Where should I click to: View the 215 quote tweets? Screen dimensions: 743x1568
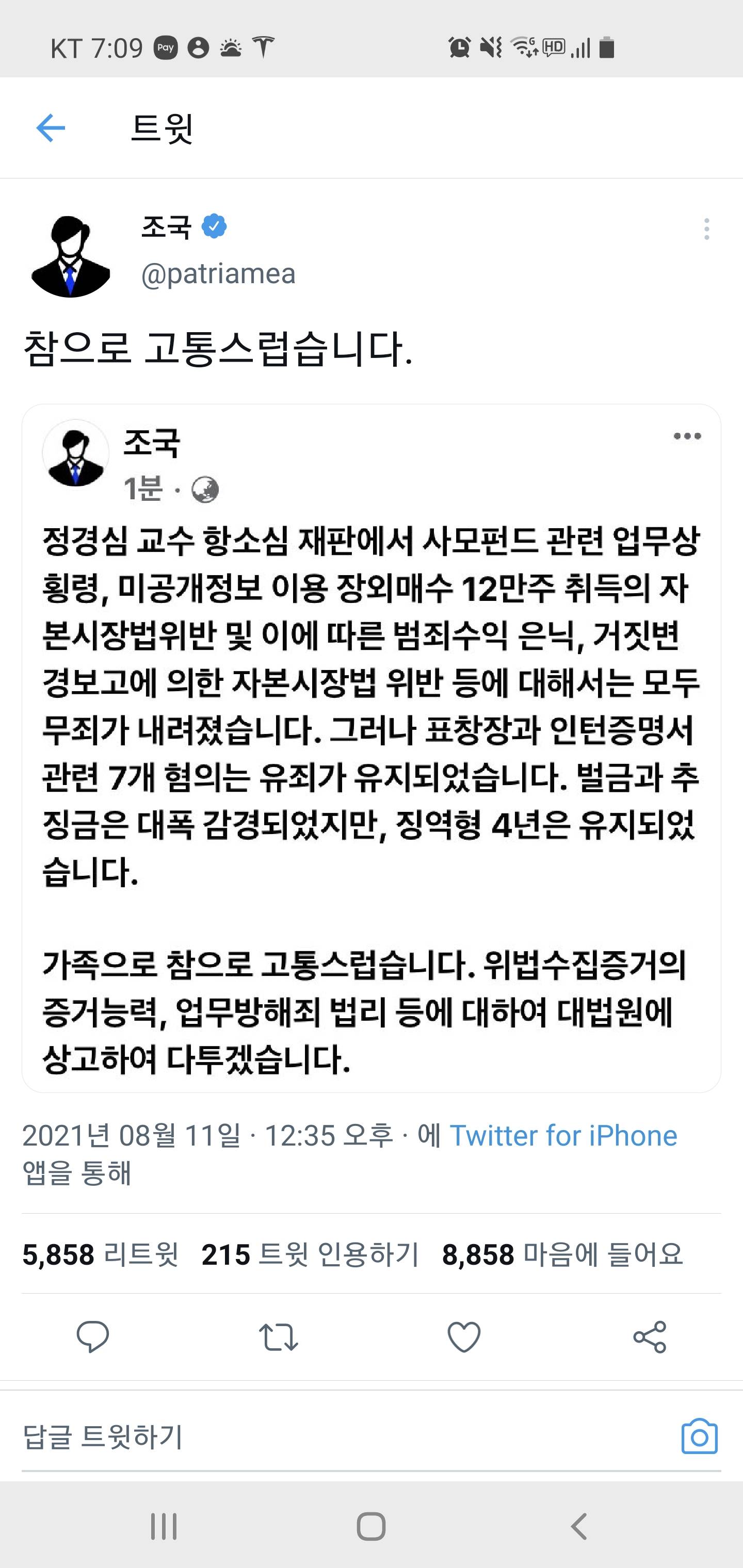[x=310, y=1254]
